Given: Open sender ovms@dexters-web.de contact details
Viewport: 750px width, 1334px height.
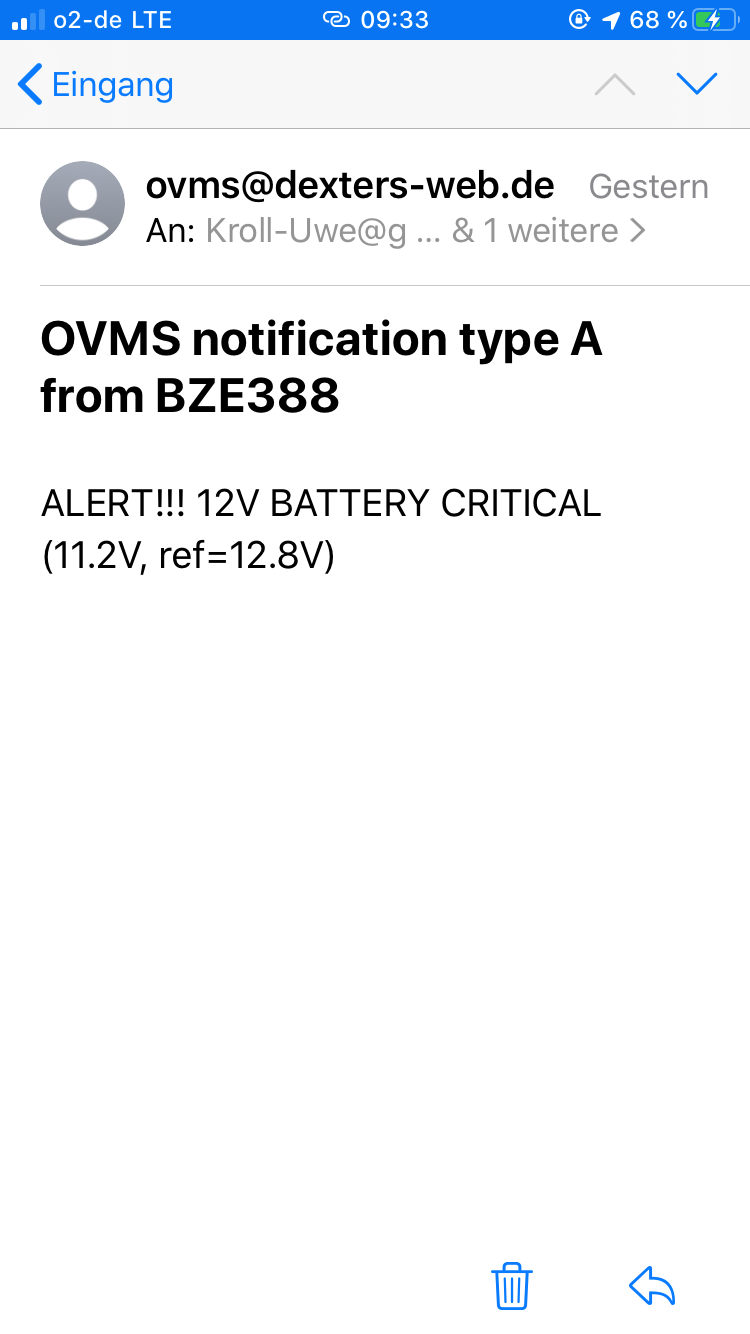Looking at the screenshot, I should point(350,186).
